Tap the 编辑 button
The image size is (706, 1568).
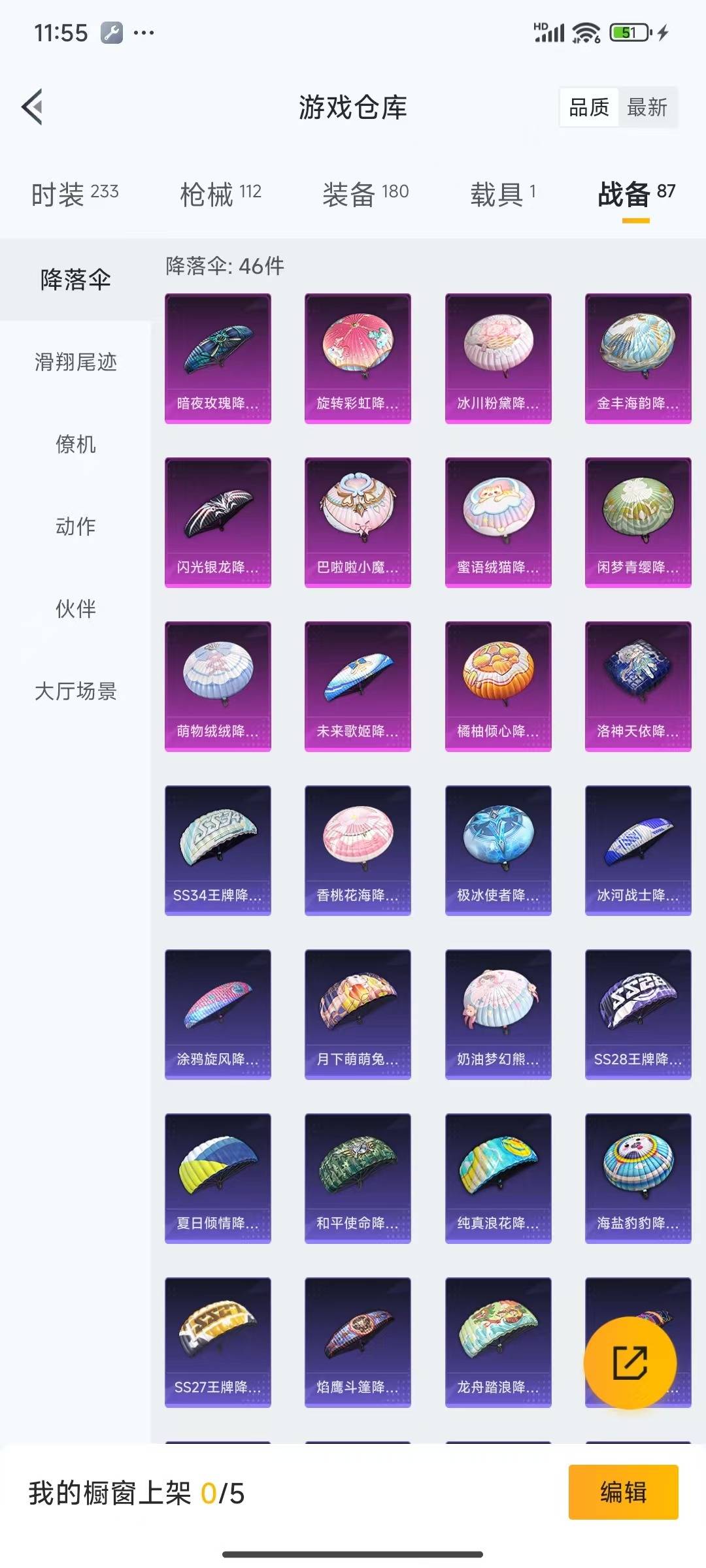click(x=623, y=1492)
